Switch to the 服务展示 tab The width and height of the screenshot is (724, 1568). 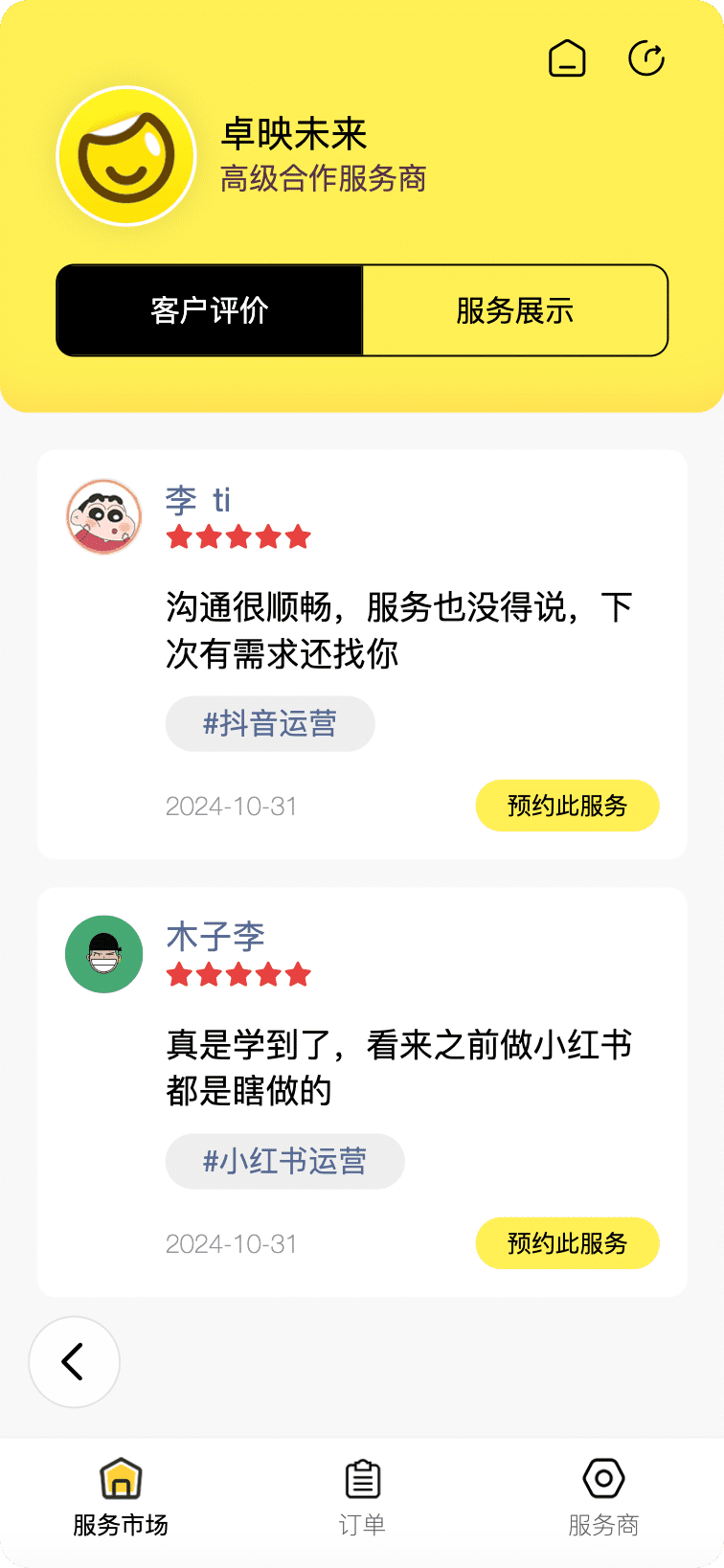(x=514, y=310)
